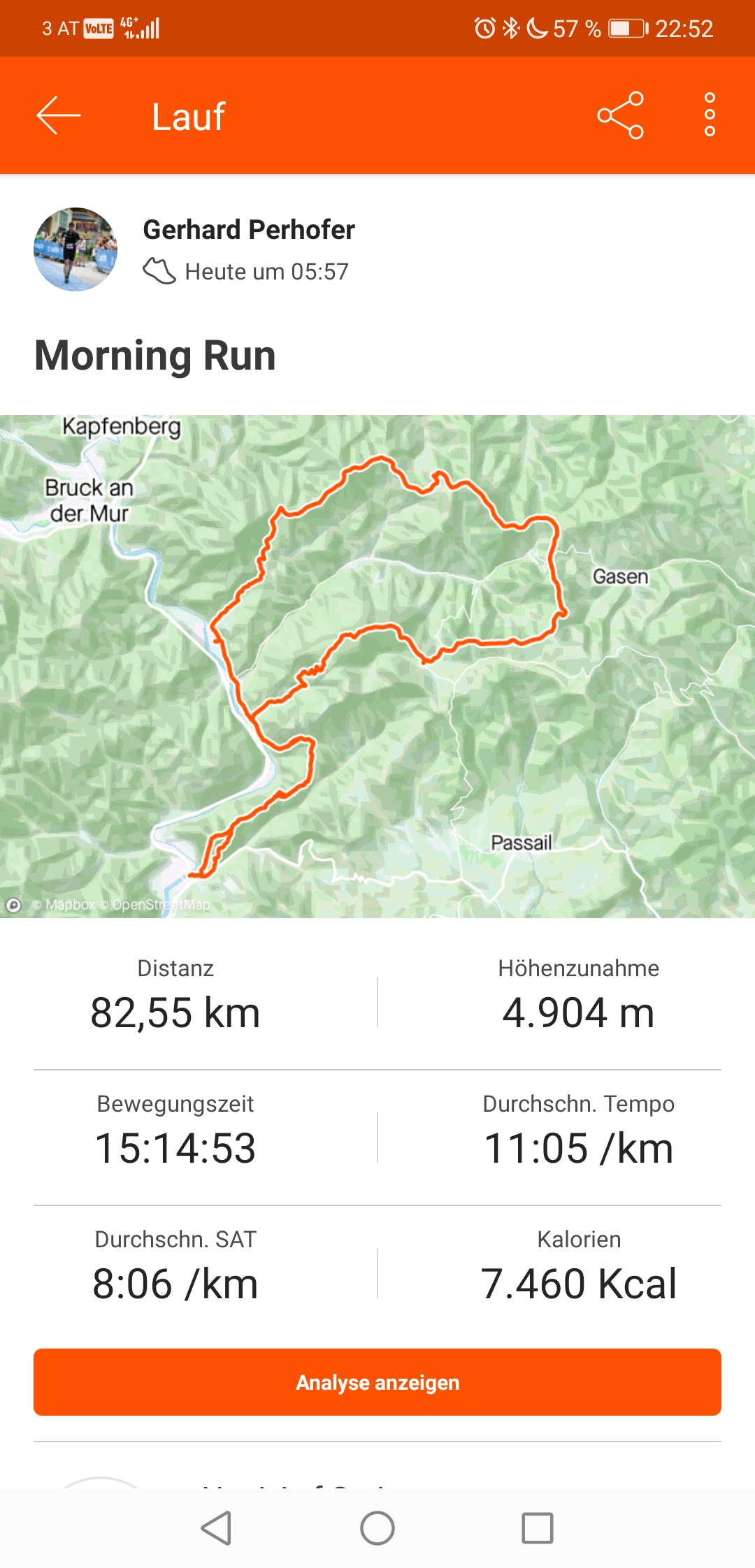The image size is (755, 1568).
Task: Share this Morning Run activity
Action: [620, 115]
